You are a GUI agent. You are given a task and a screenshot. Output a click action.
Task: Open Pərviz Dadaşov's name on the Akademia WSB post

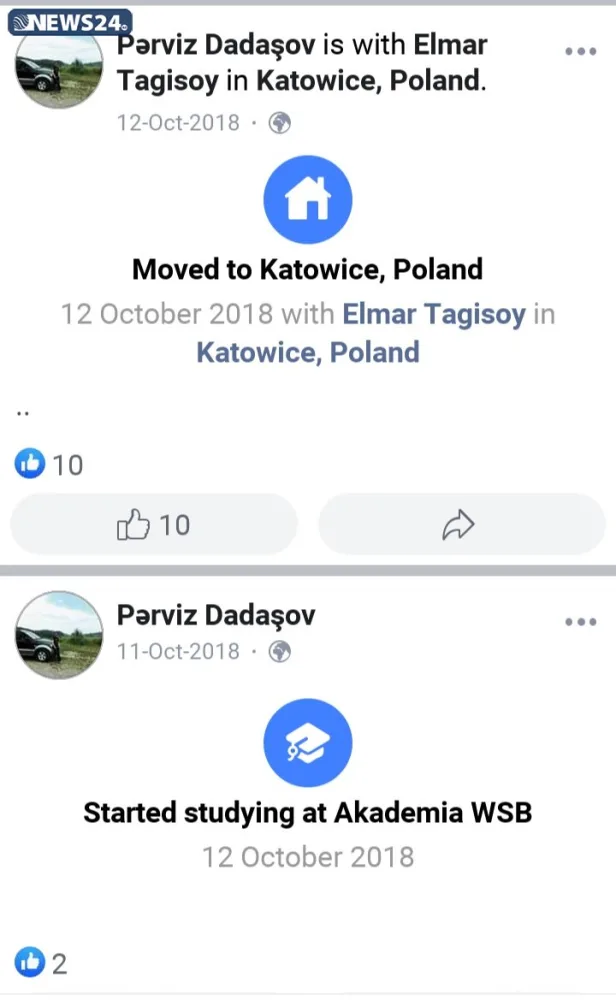(215, 615)
